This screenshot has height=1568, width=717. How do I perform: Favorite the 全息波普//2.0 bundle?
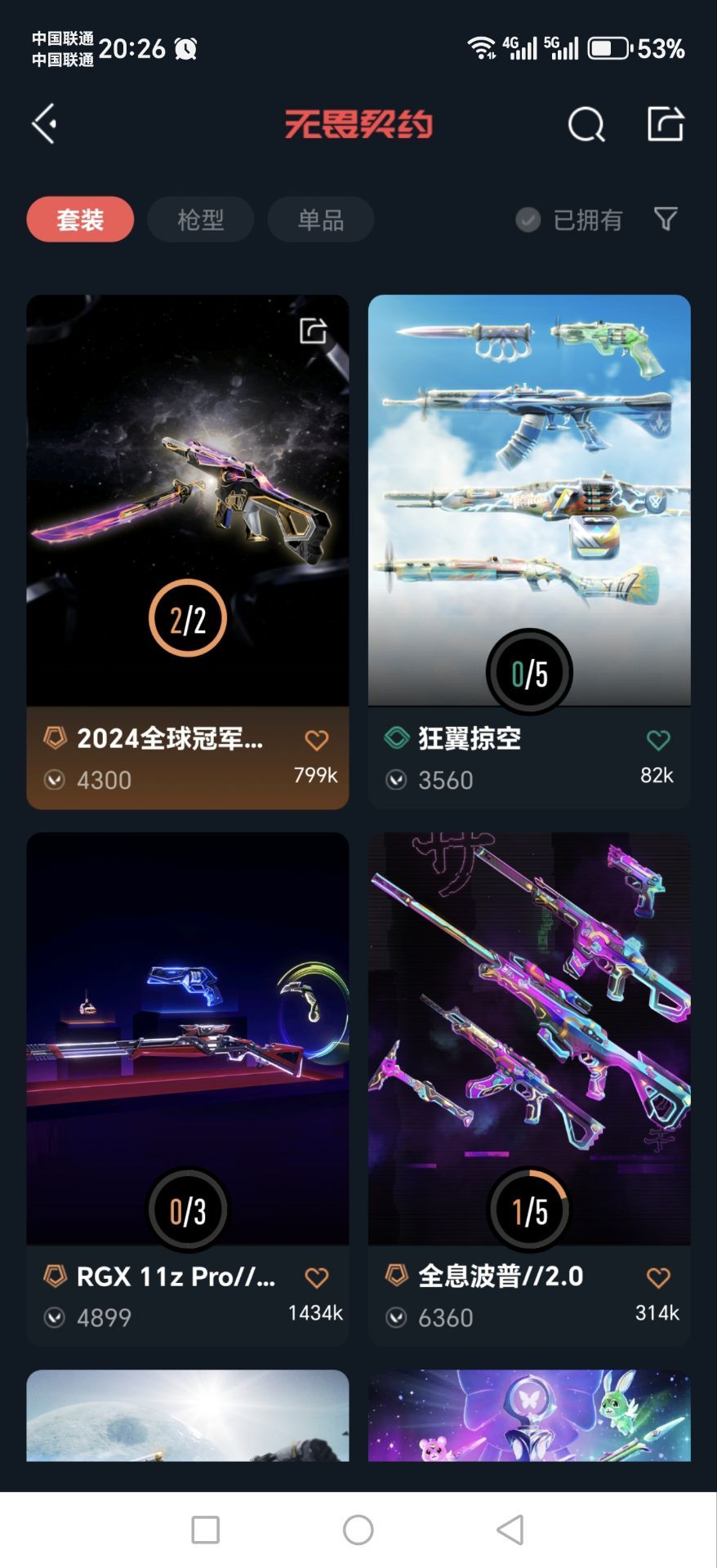coord(658,1276)
